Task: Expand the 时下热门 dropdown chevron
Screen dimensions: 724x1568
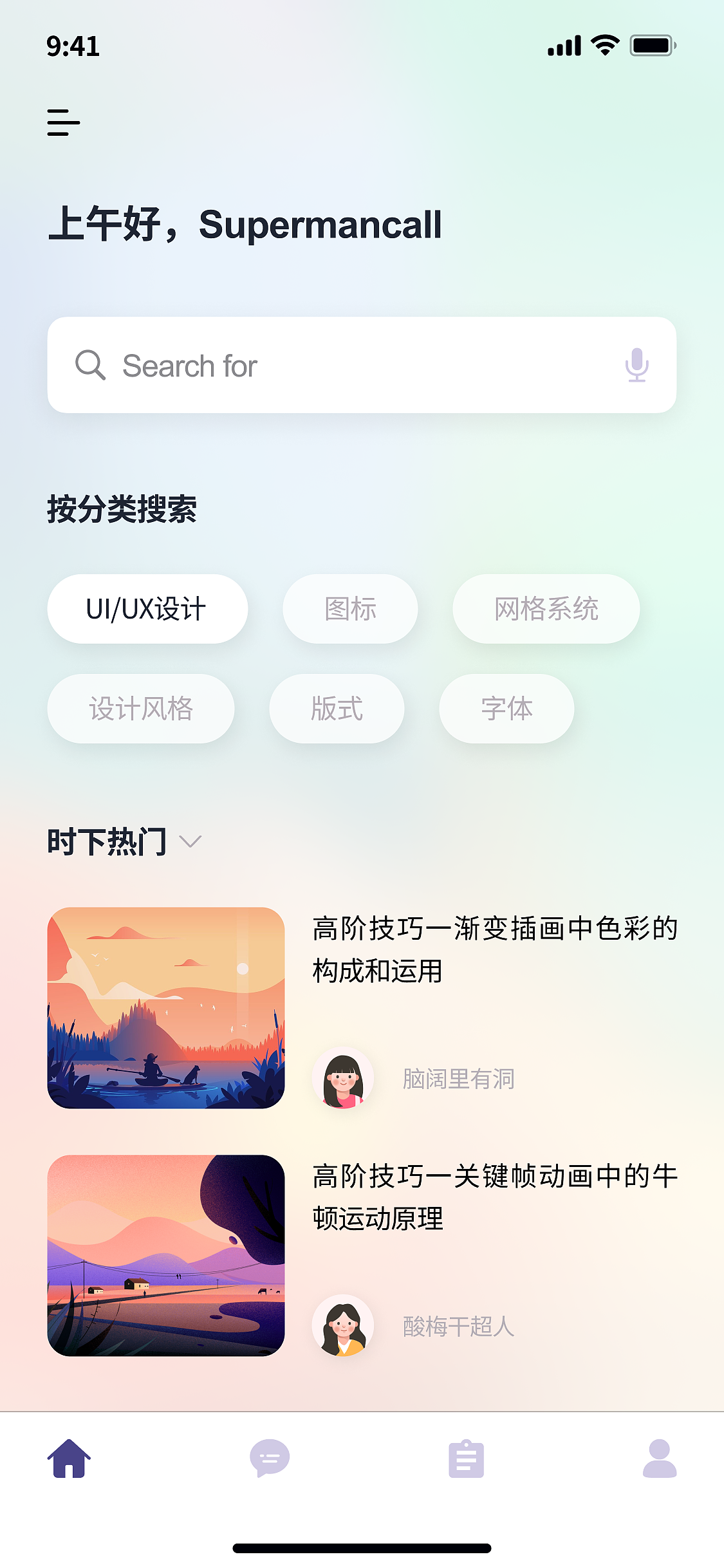Action: 191,841
